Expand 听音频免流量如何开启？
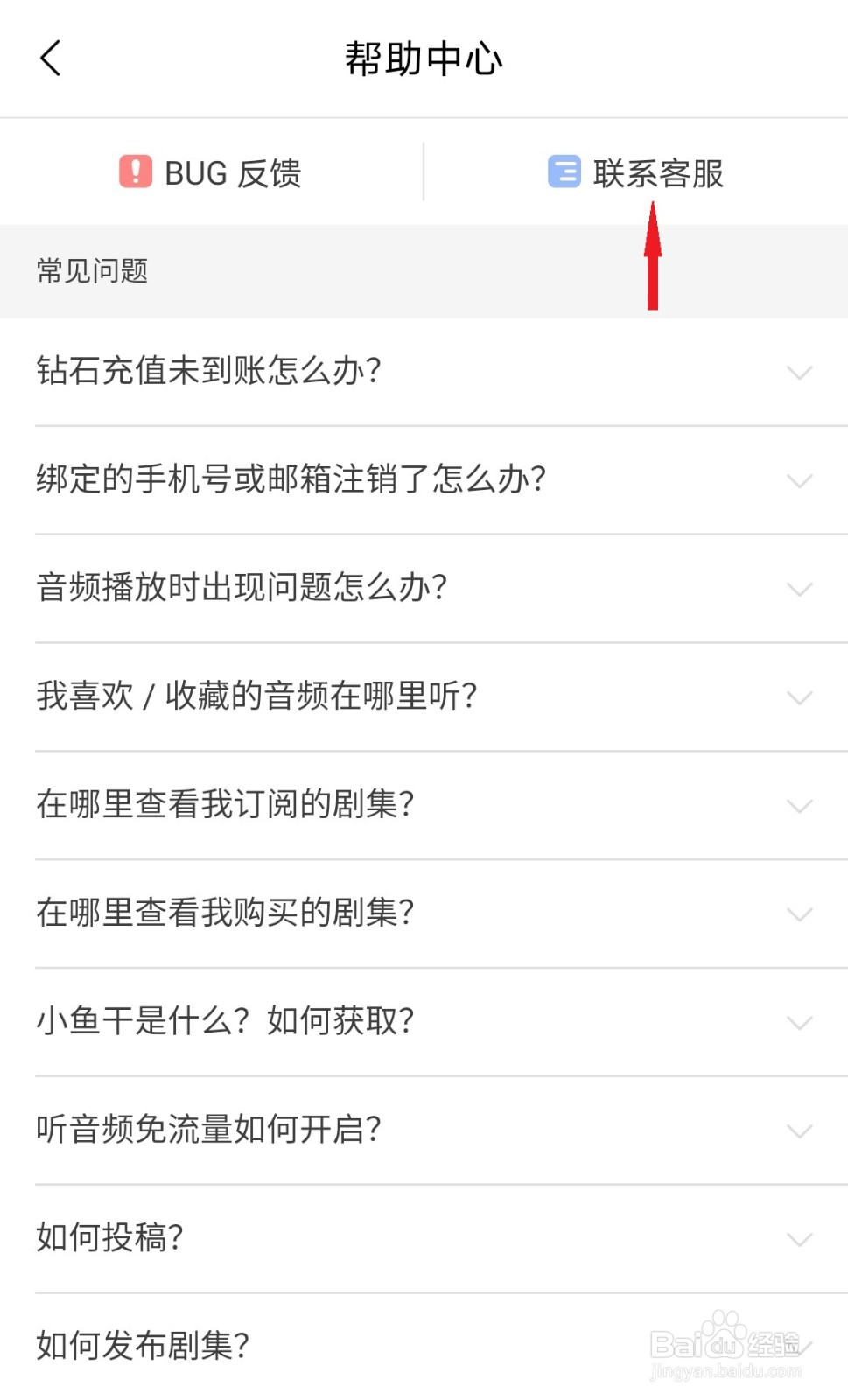The width and height of the screenshot is (848, 1400). tap(424, 1130)
